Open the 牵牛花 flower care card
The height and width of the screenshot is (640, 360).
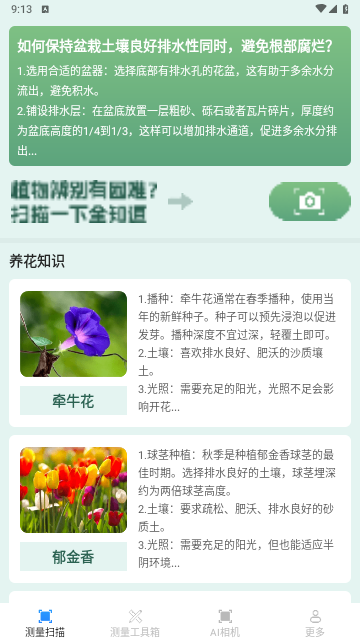click(180, 353)
